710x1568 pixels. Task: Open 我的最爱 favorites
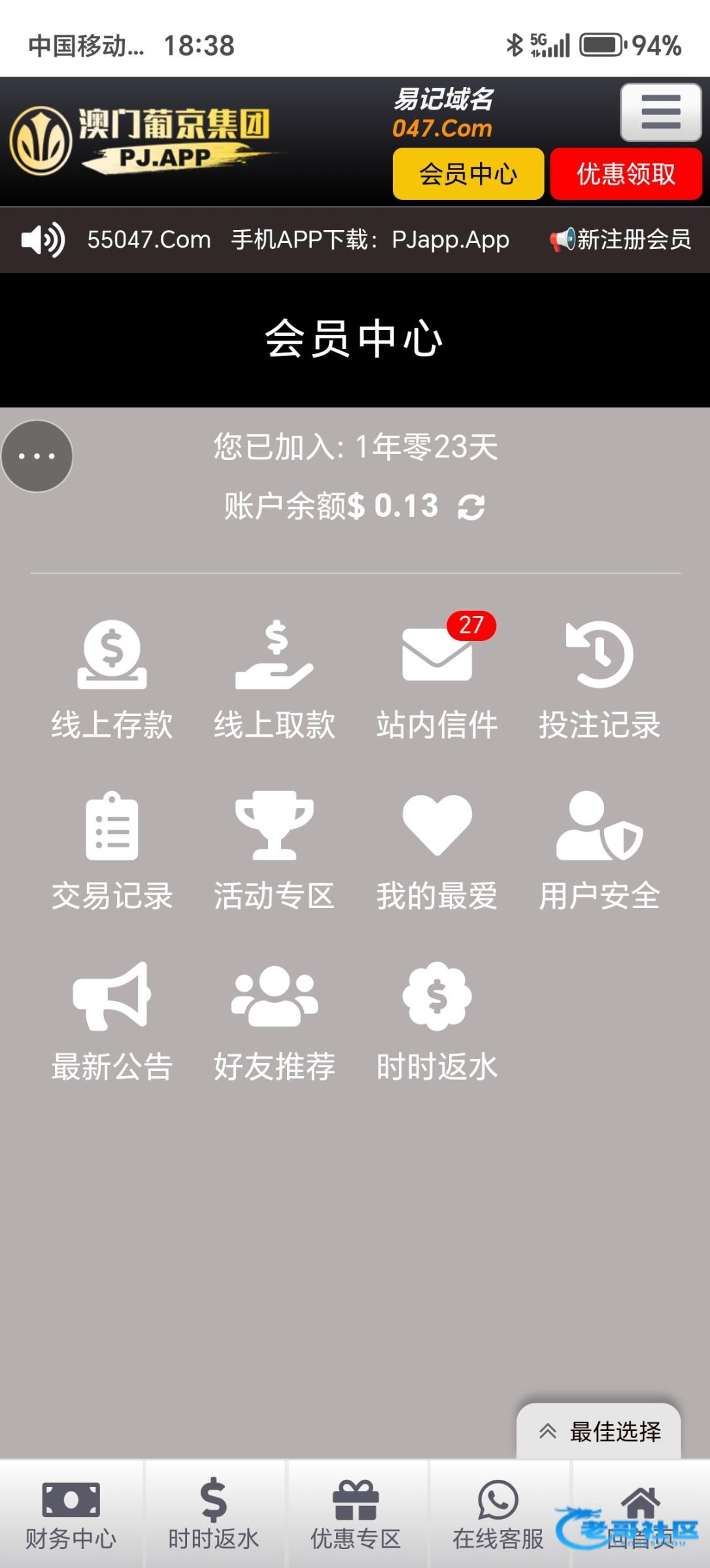click(437, 851)
